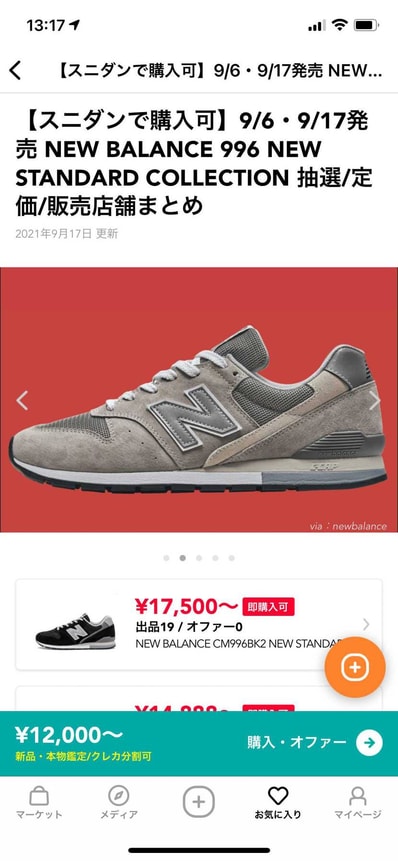Show the previous shoe image
Screen dimensions: 398x861
pos(22,400)
